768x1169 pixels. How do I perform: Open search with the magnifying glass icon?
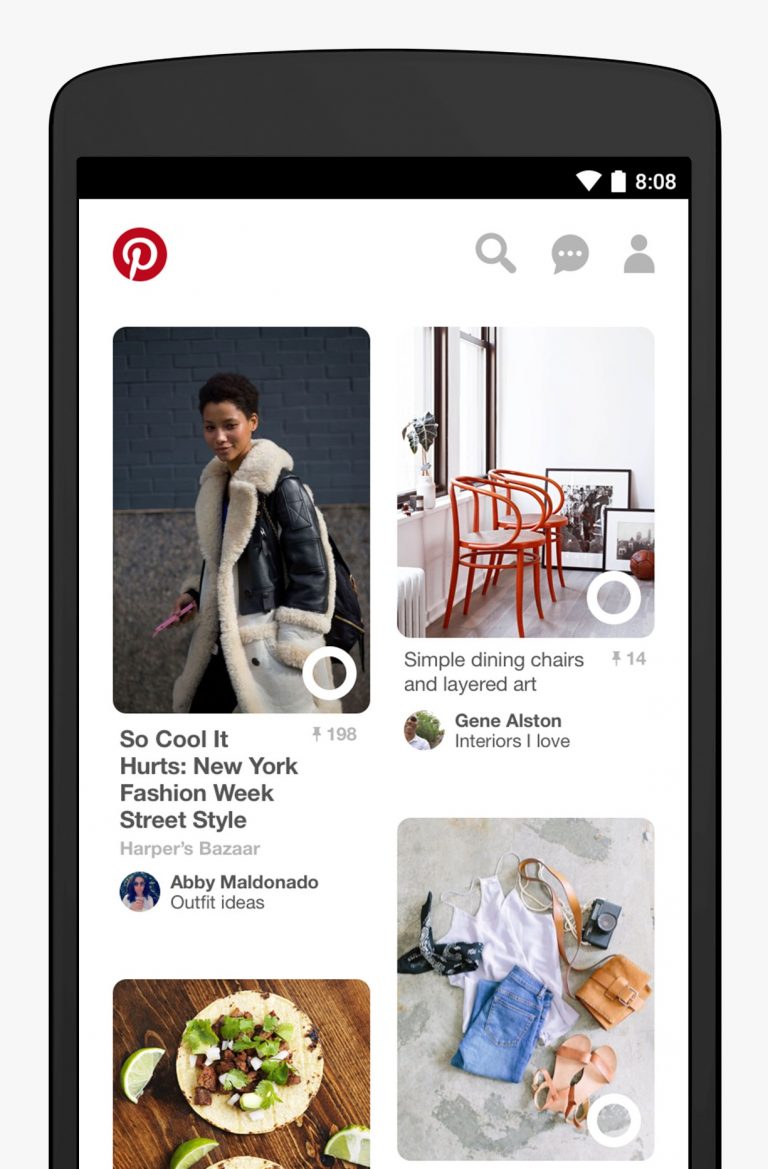tap(495, 254)
